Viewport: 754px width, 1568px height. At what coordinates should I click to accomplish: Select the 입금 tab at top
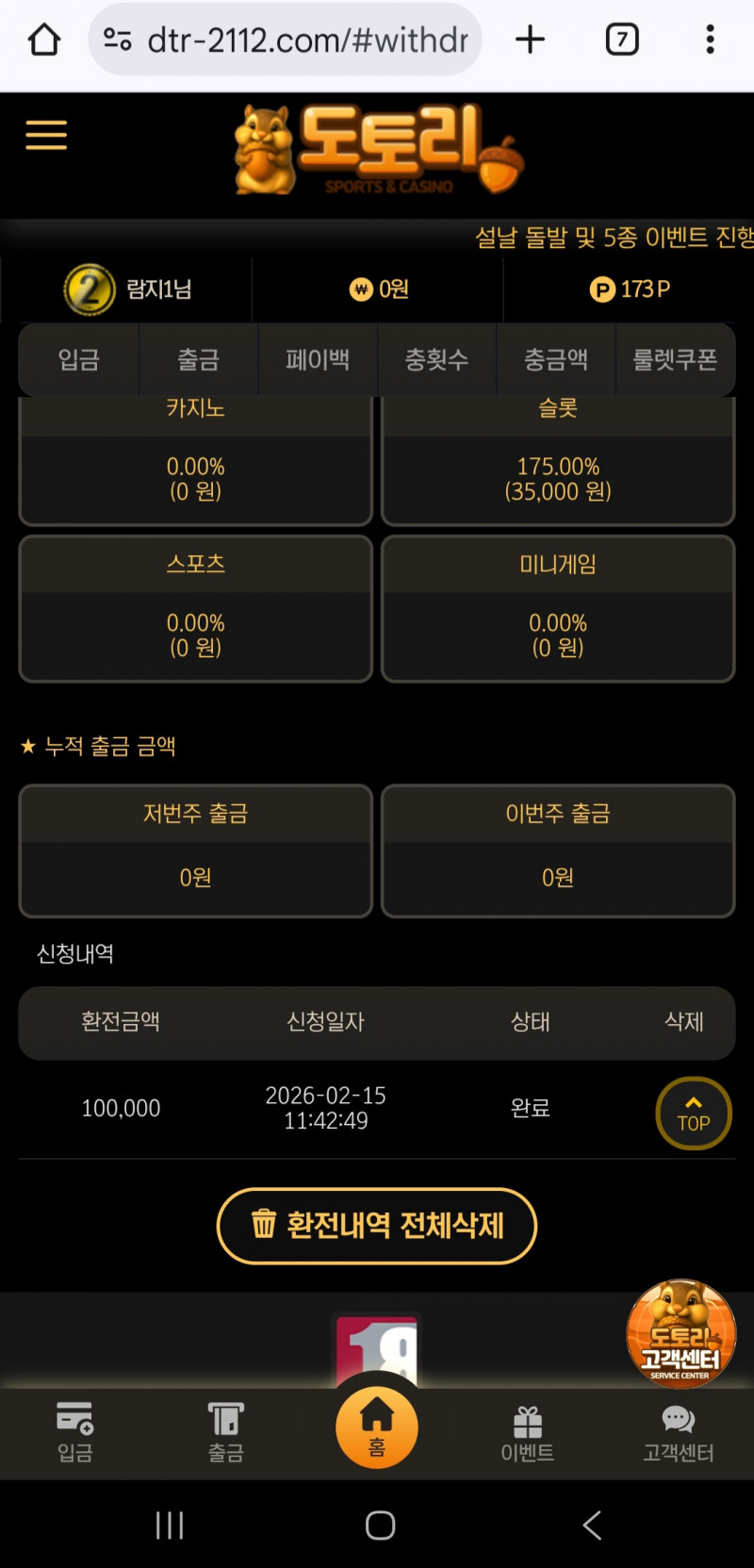[79, 359]
